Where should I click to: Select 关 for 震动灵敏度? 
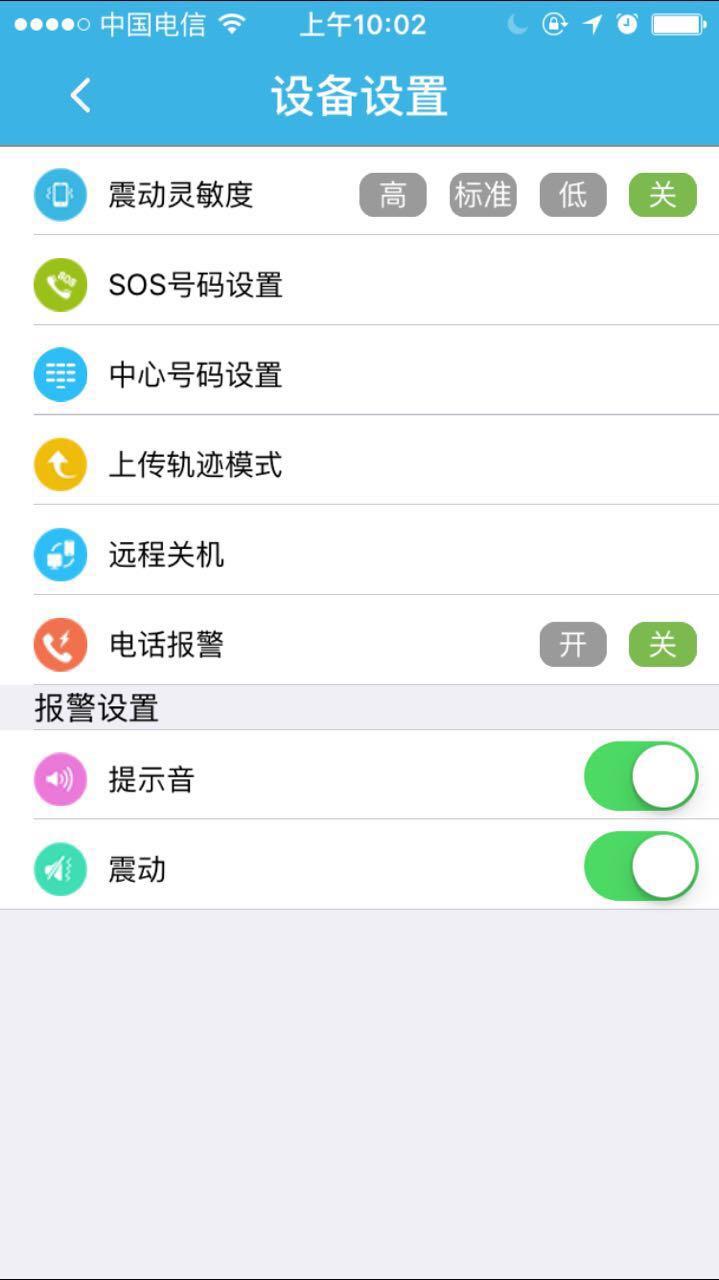(x=662, y=195)
